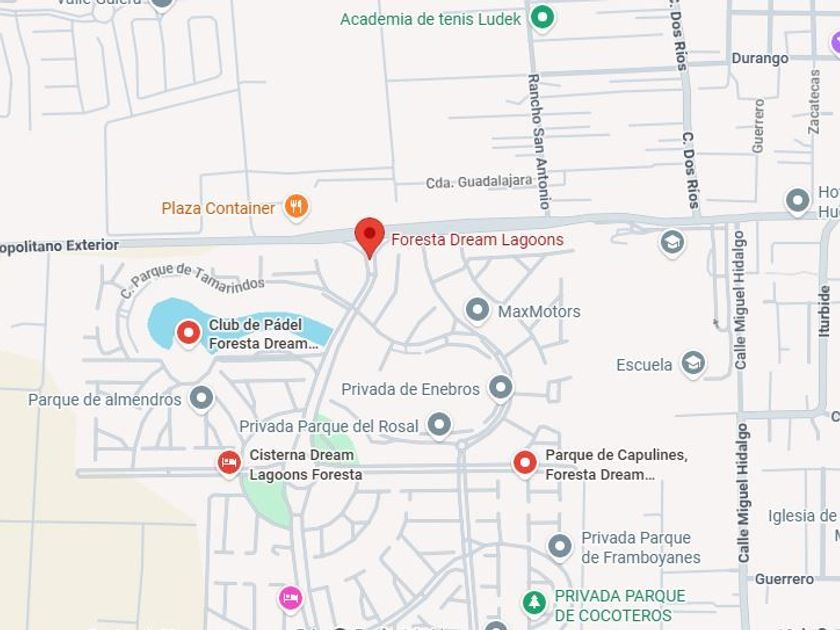Select the Privada Parque del Rosal marker
Image resolution: width=840 pixels, height=630 pixels.
click(x=439, y=425)
